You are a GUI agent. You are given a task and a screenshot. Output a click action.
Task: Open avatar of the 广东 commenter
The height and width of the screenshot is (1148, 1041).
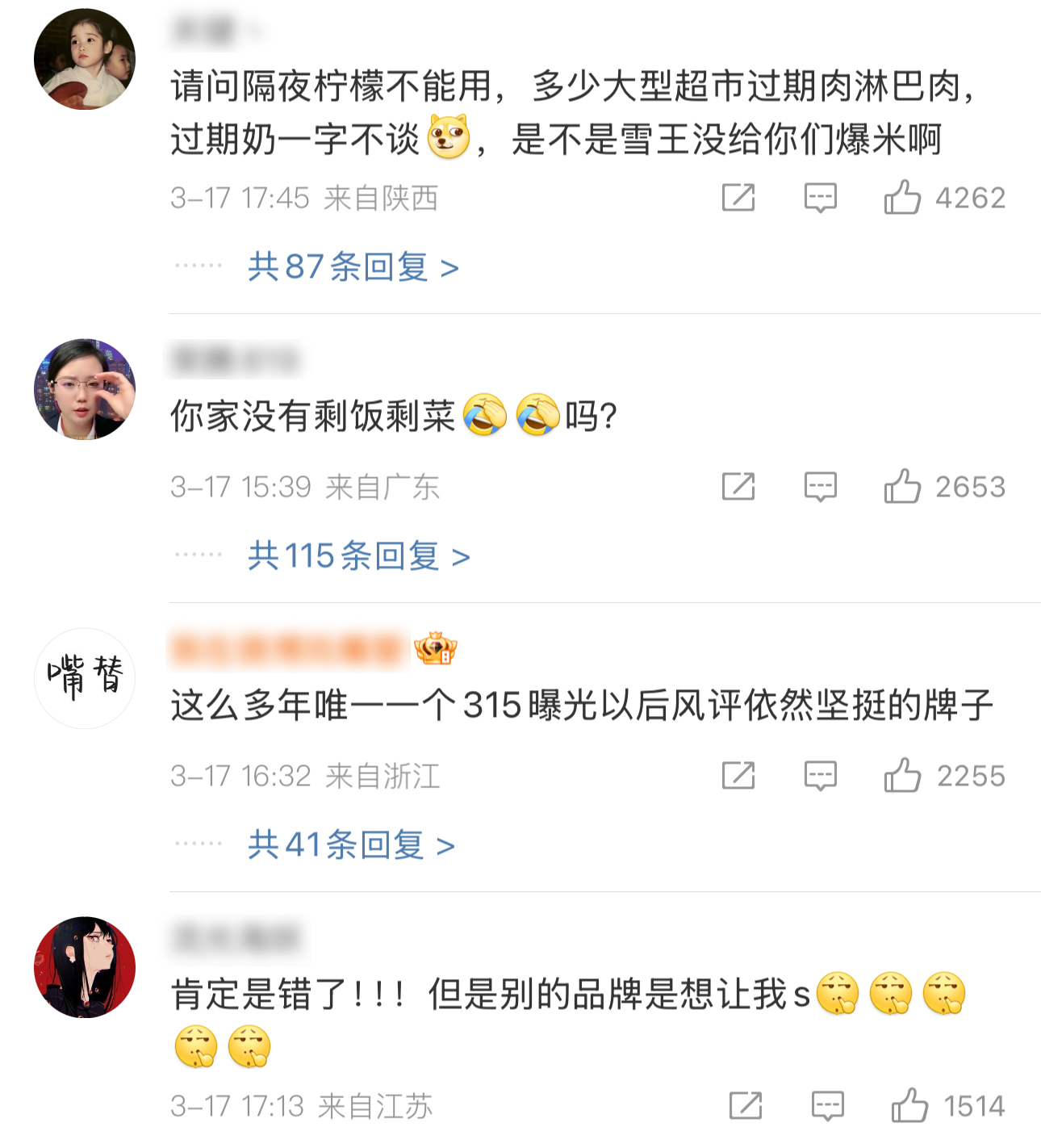(85, 389)
